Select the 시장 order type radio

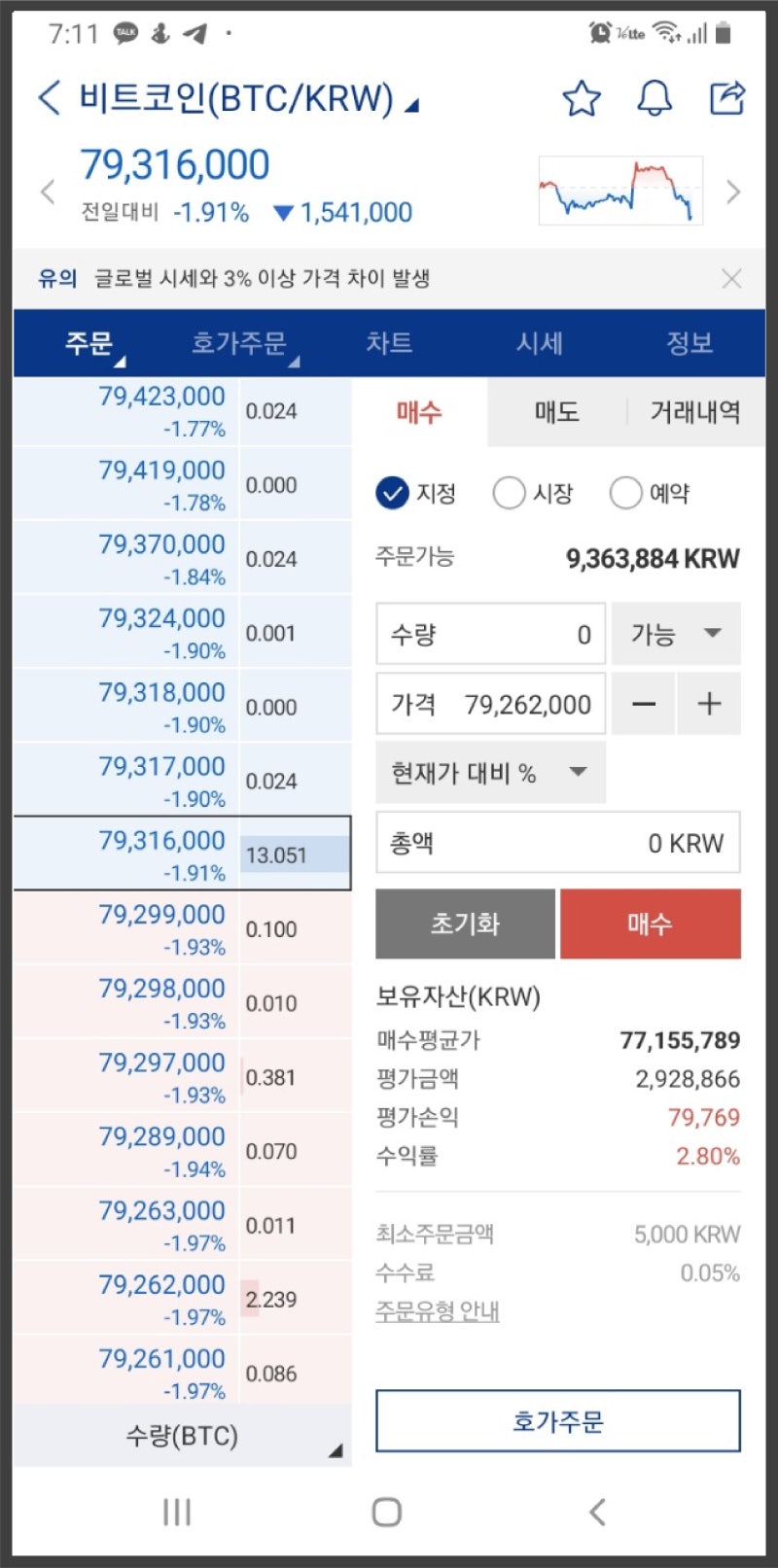point(511,493)
